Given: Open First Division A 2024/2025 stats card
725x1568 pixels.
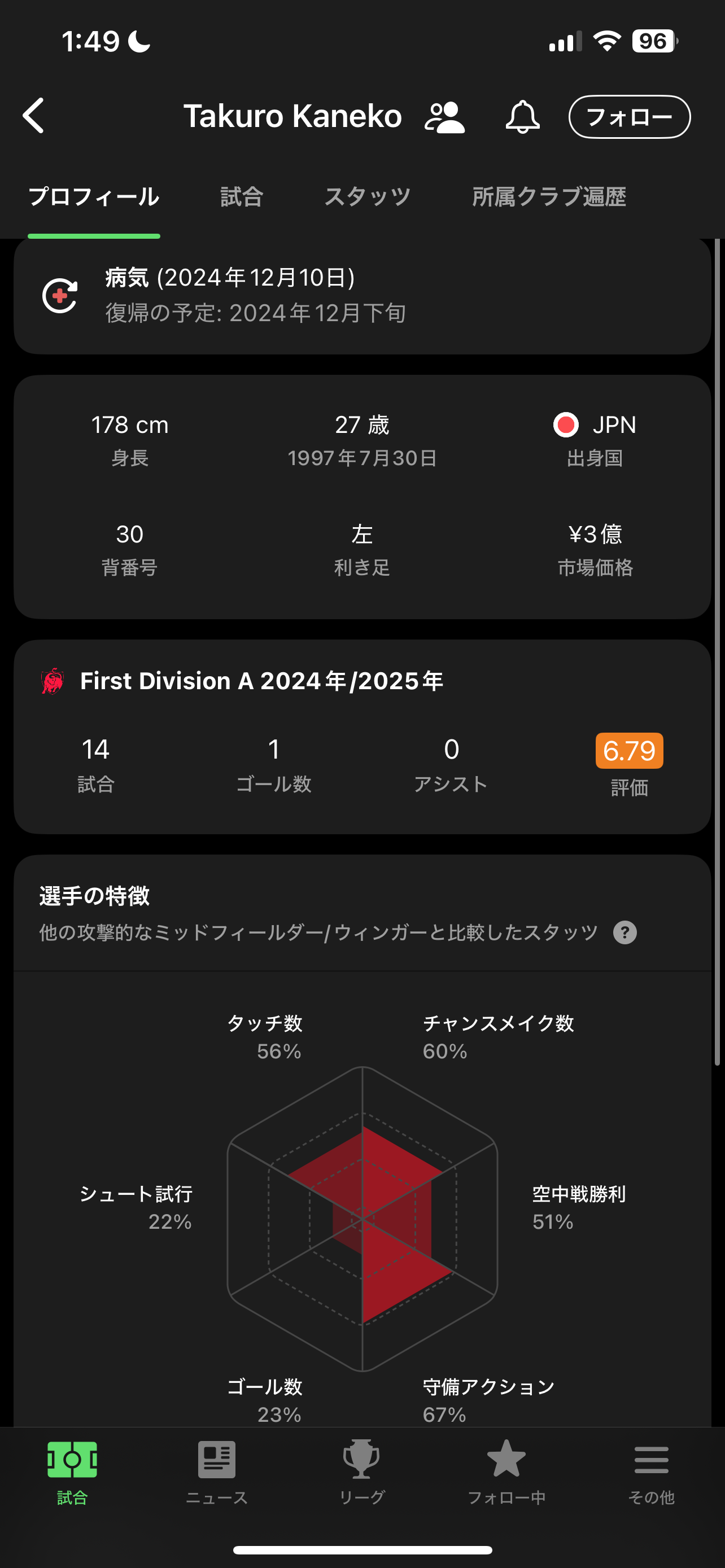Looking at the screenshot, I should coord(262,681).
